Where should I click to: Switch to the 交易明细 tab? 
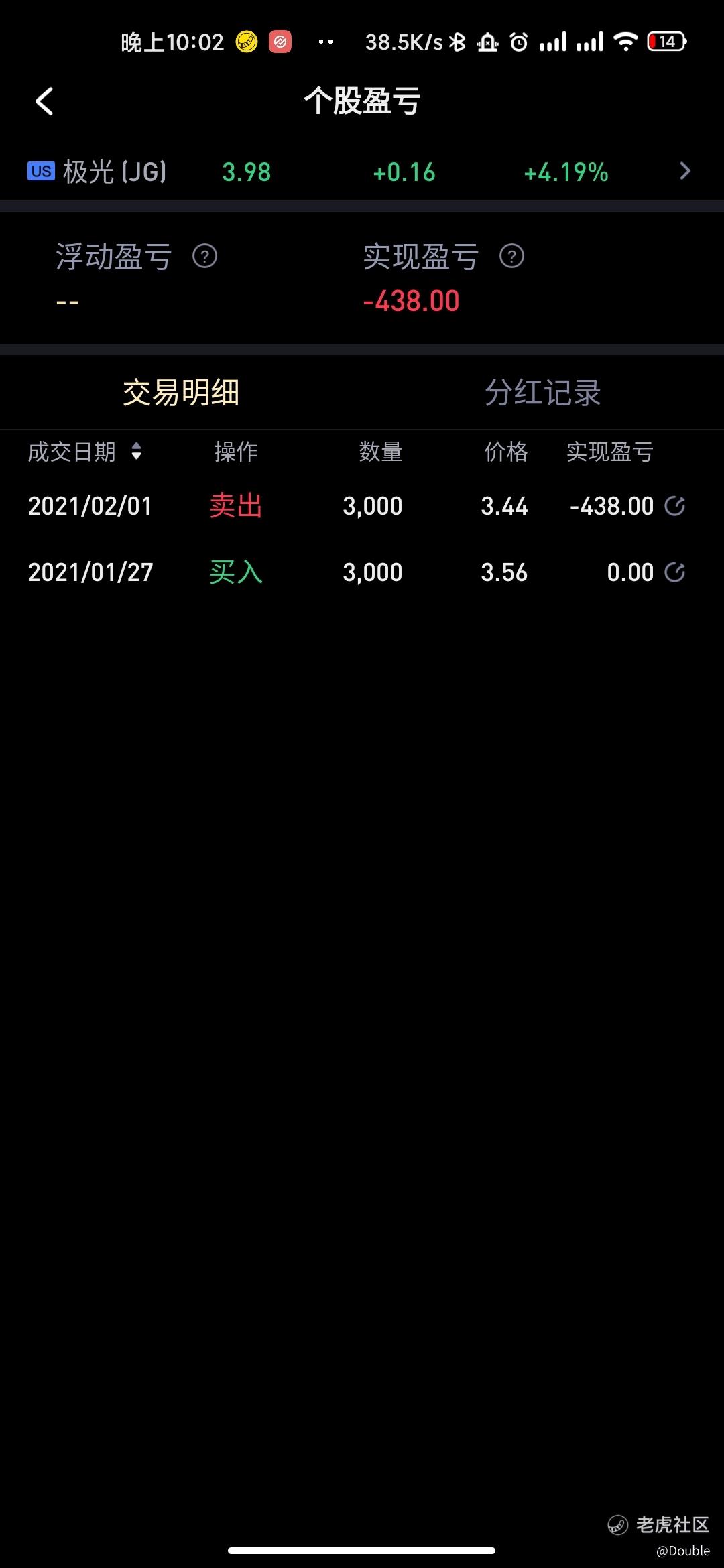[181, 393]
